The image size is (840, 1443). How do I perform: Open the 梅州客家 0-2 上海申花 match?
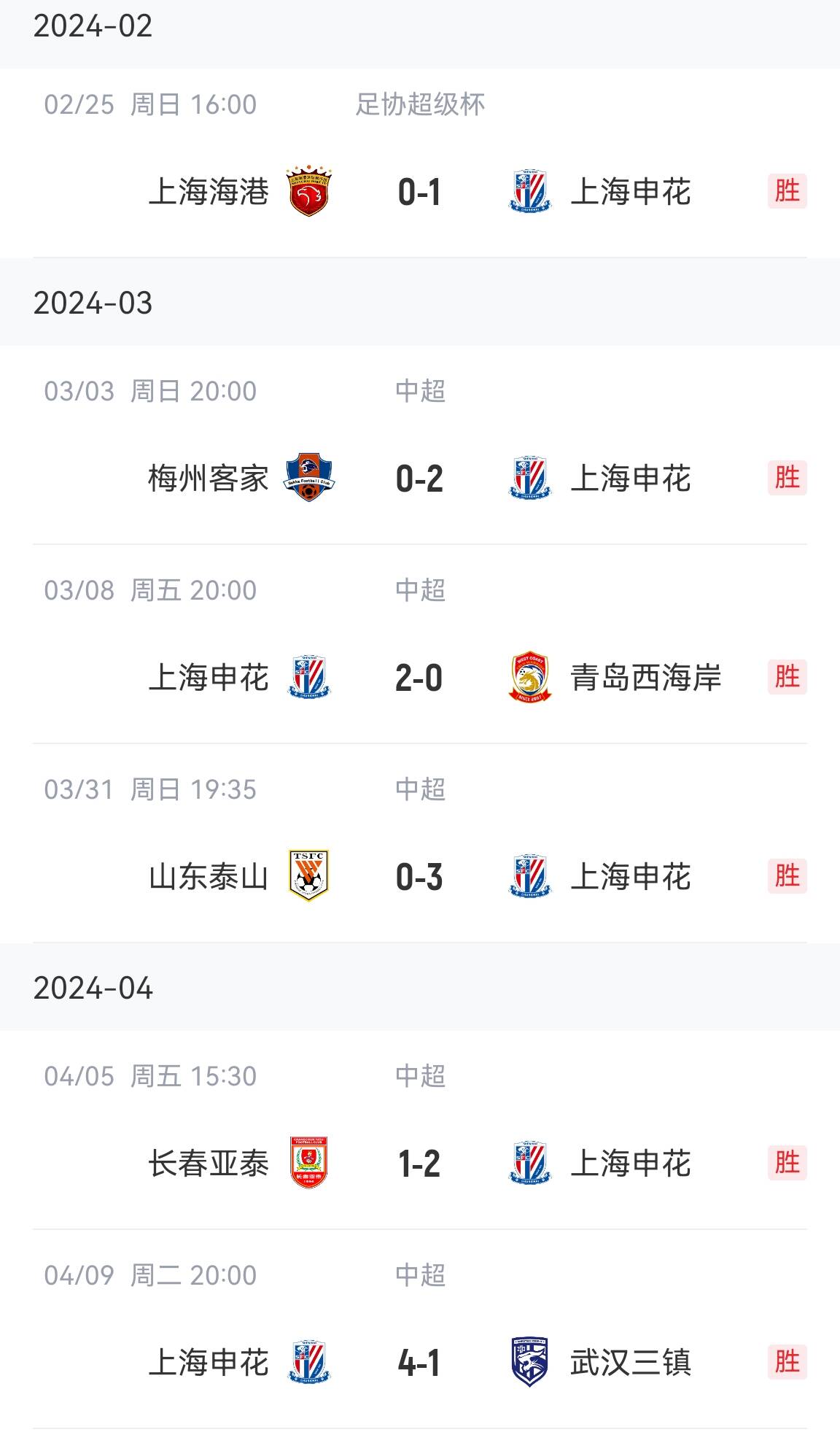(x=420, y=445)
